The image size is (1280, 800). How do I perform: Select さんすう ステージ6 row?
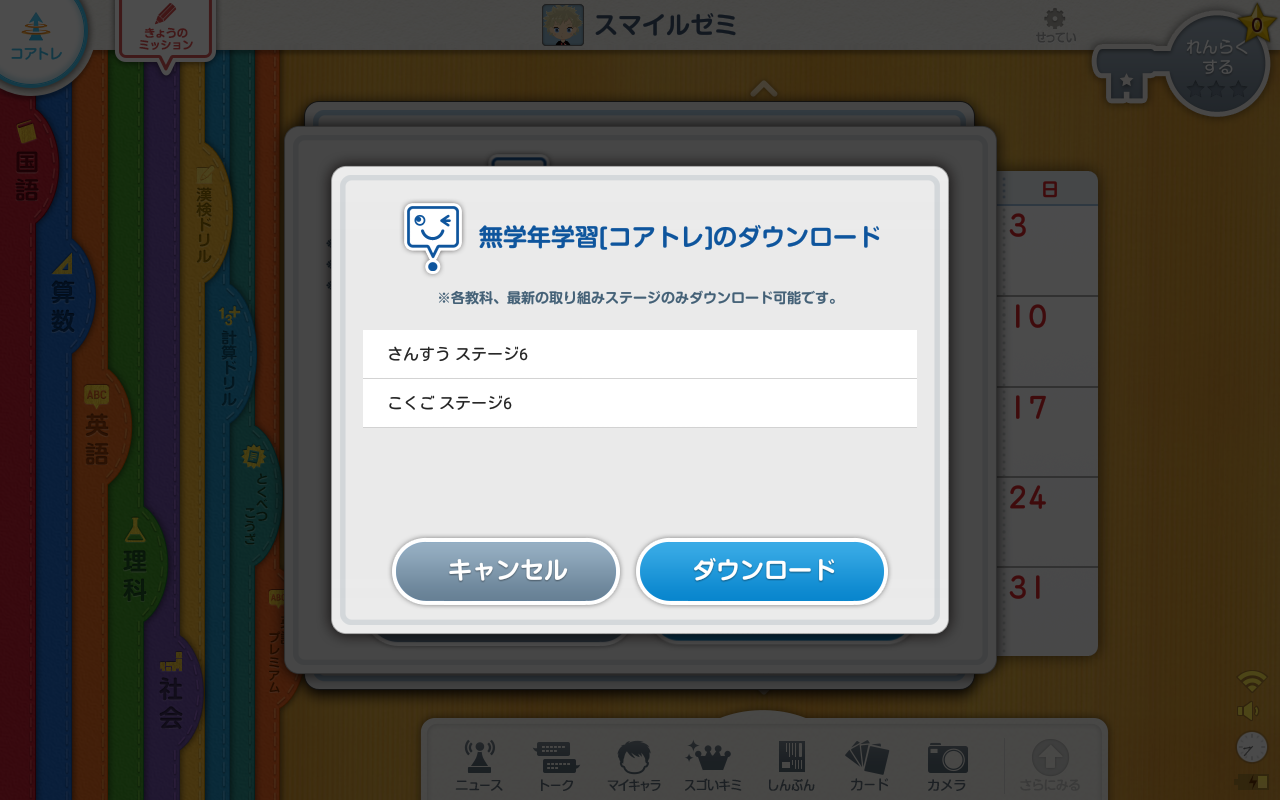coord(639,354)
